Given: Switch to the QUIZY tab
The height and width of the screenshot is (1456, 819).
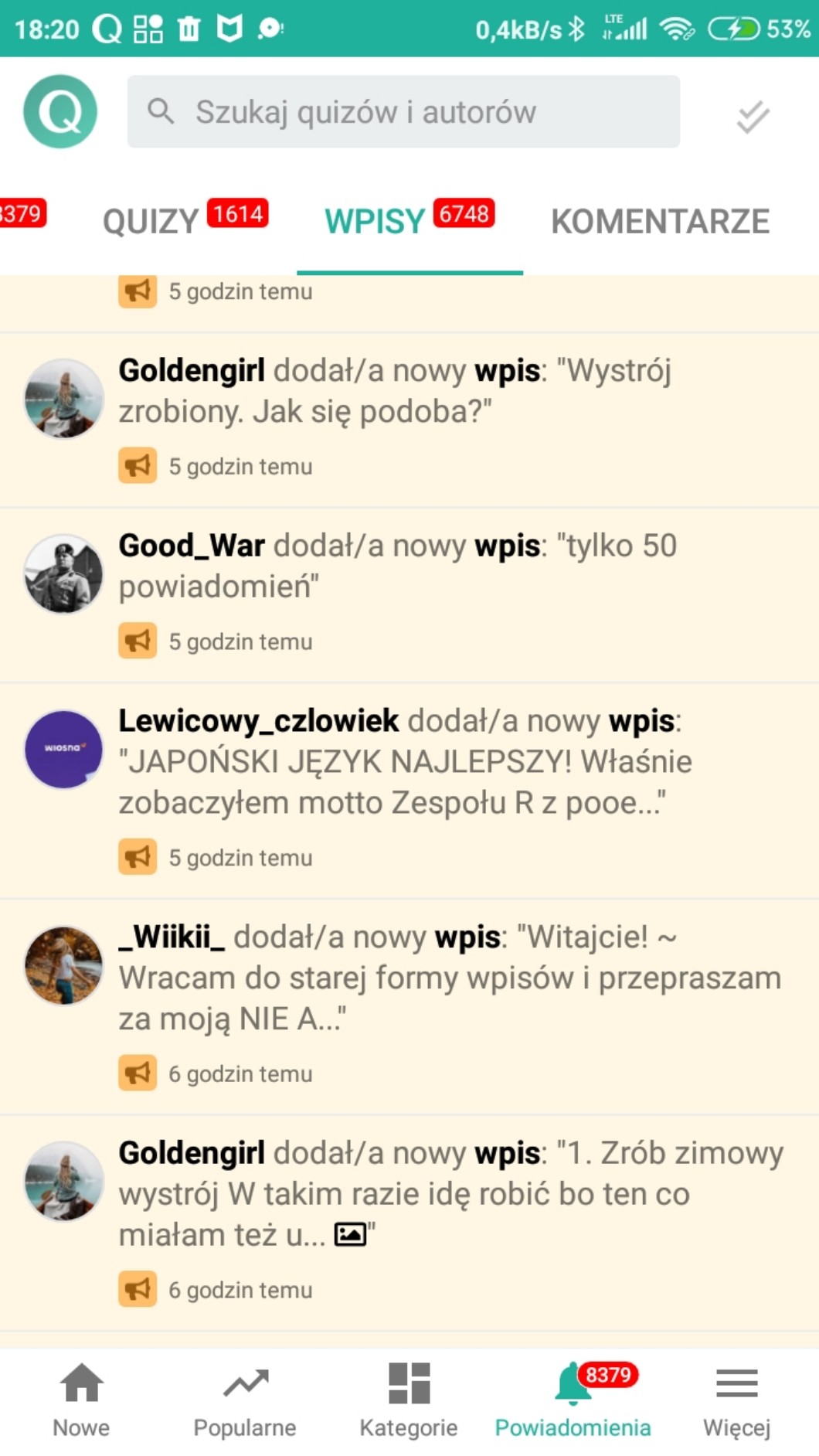Looking at the screenshot, I should [151, 222].
